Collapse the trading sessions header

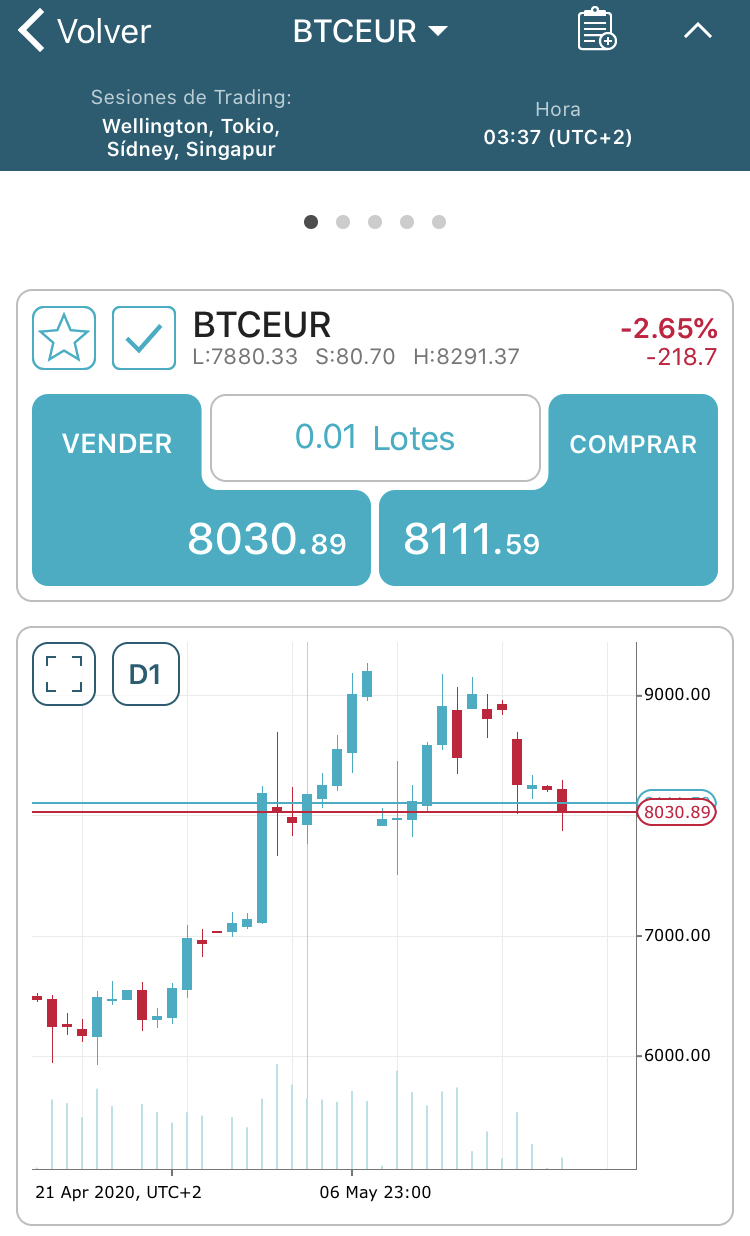point(697,31)
